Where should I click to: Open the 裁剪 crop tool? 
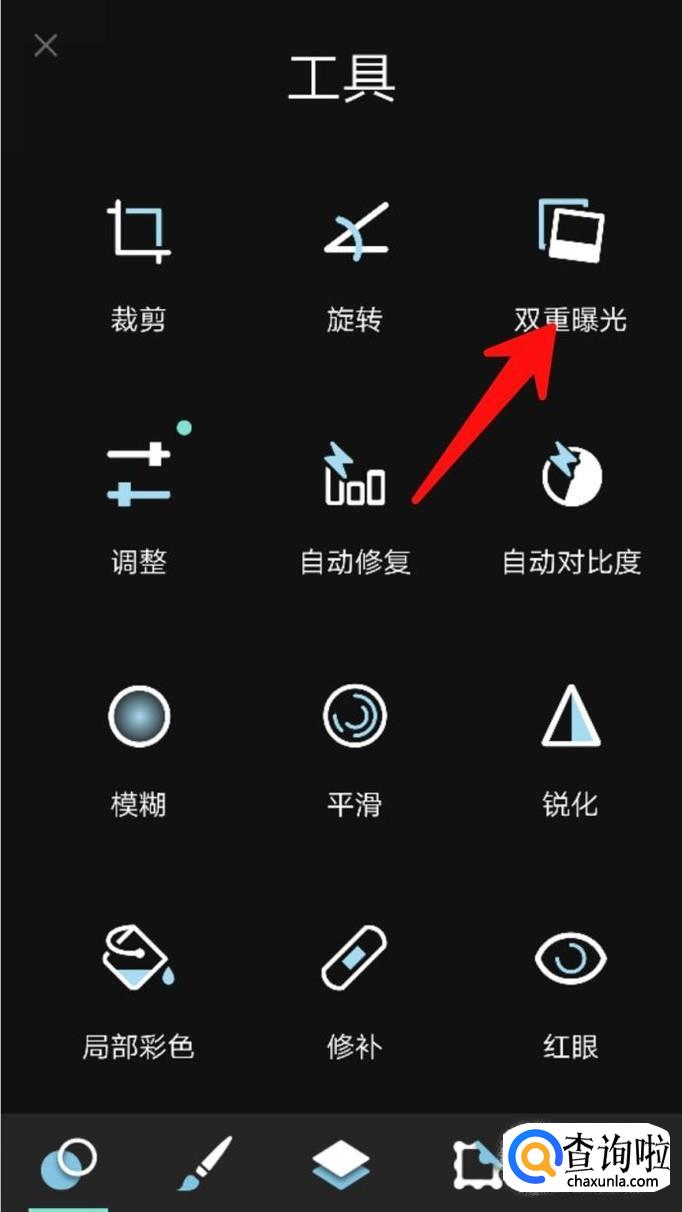pyautogui.click(x=138, y=267)
